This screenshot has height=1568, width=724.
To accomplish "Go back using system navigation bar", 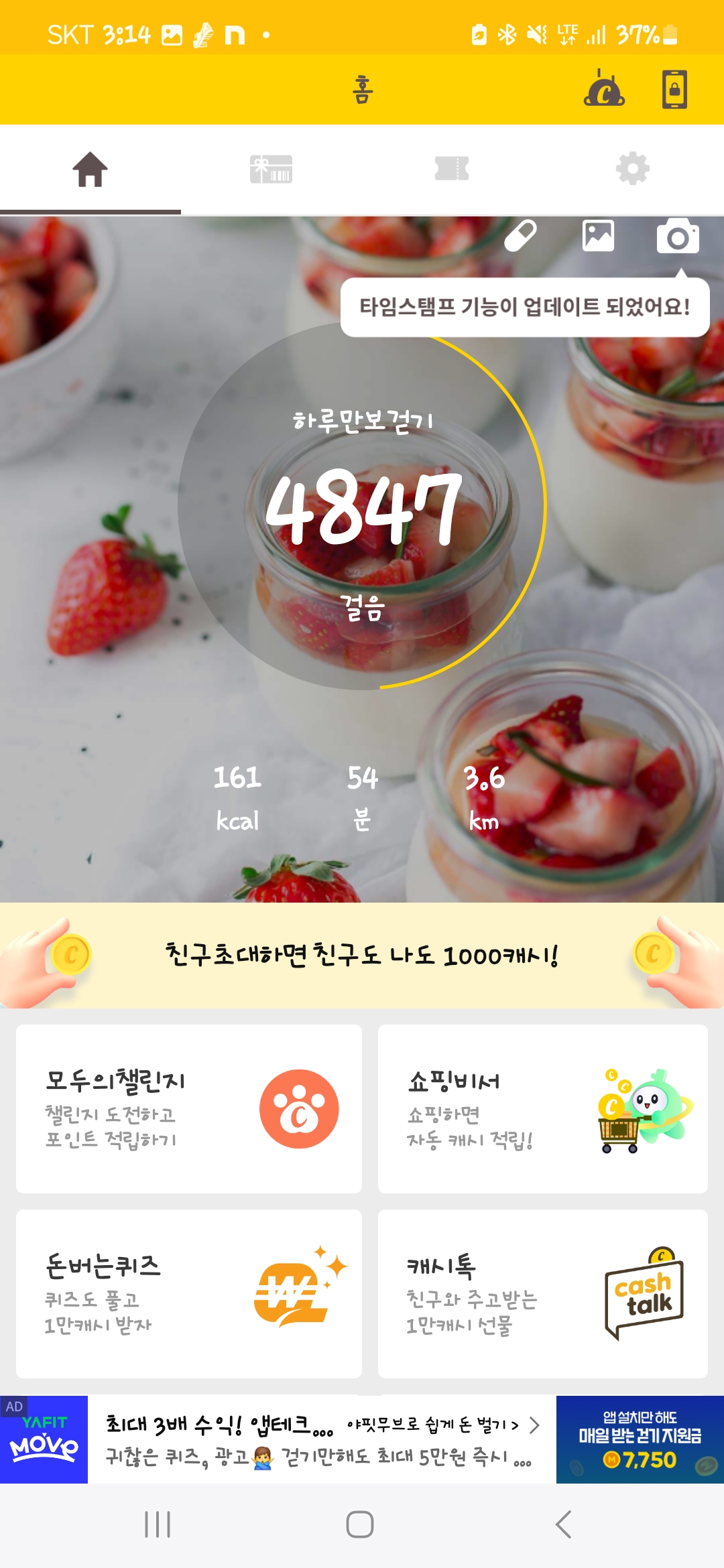I will pyautogui.click(x=564, y=1524).
